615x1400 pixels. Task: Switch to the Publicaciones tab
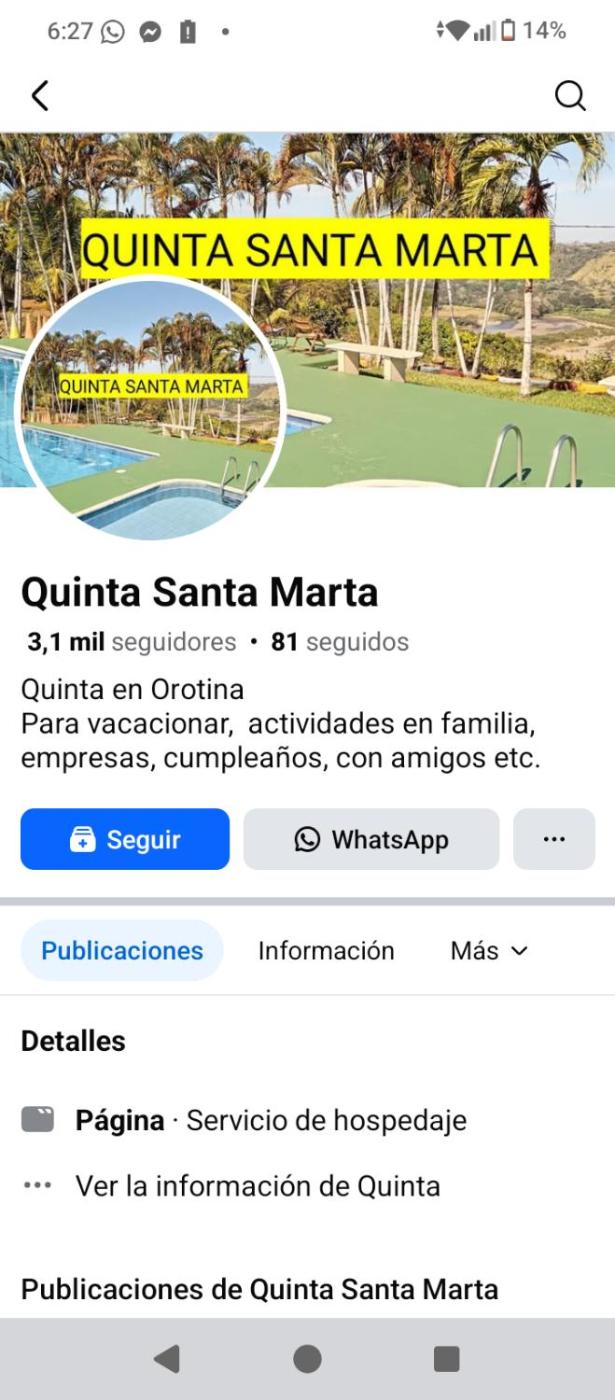tap(122, 950)
